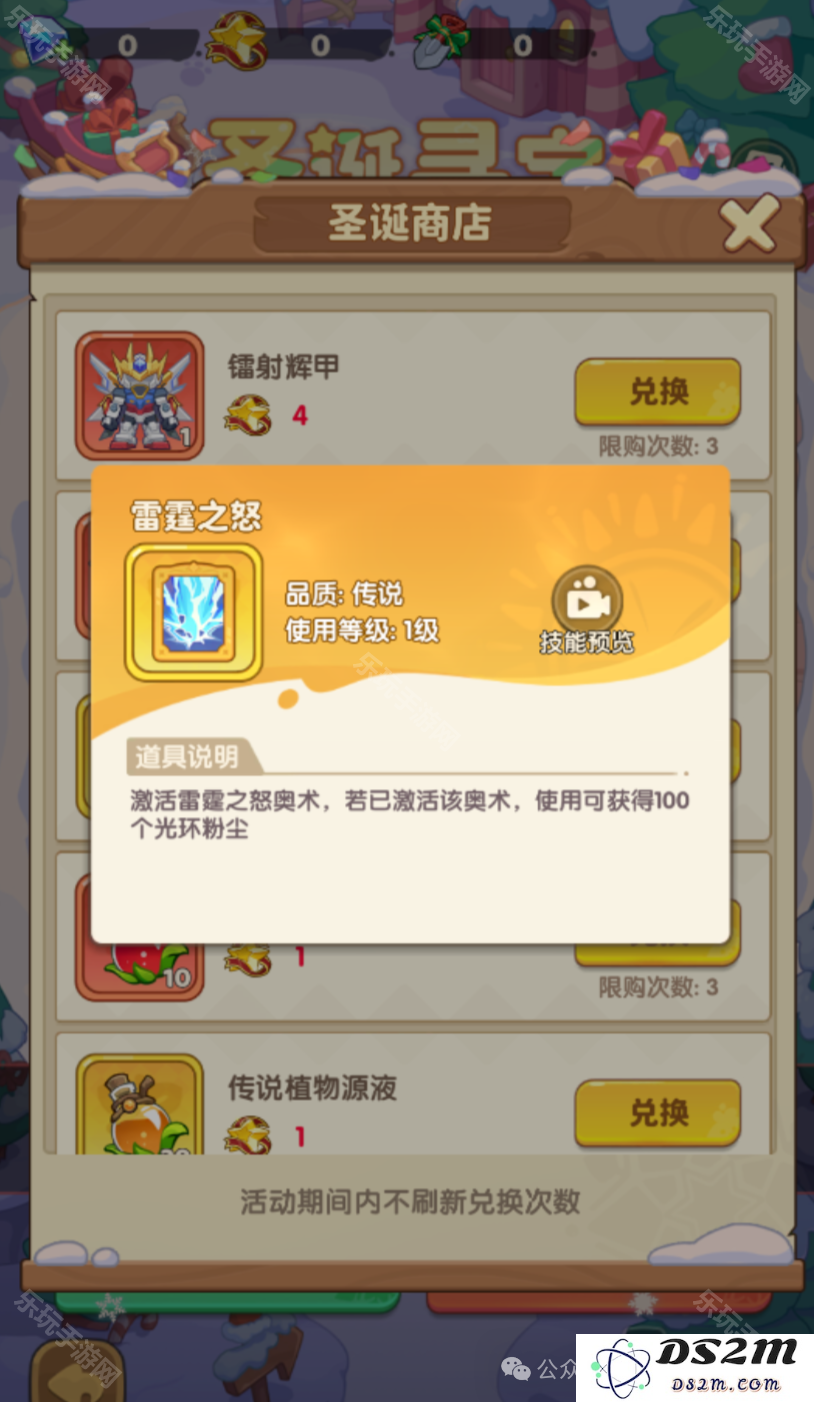
Task: Open the 传说植物源液 item icon
Action: 139,1105
